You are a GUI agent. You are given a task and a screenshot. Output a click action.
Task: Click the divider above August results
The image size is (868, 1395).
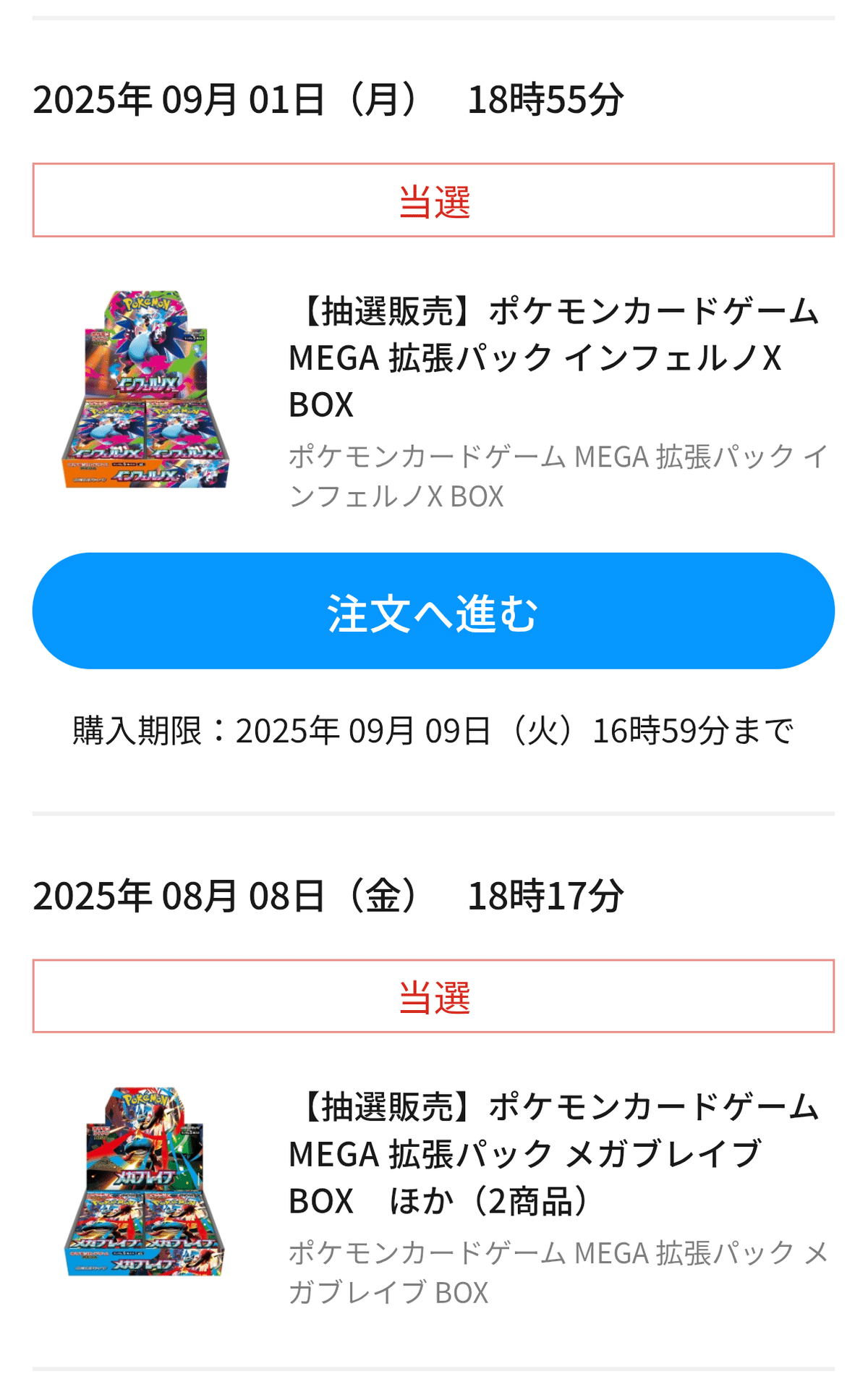tap(434, 813)
